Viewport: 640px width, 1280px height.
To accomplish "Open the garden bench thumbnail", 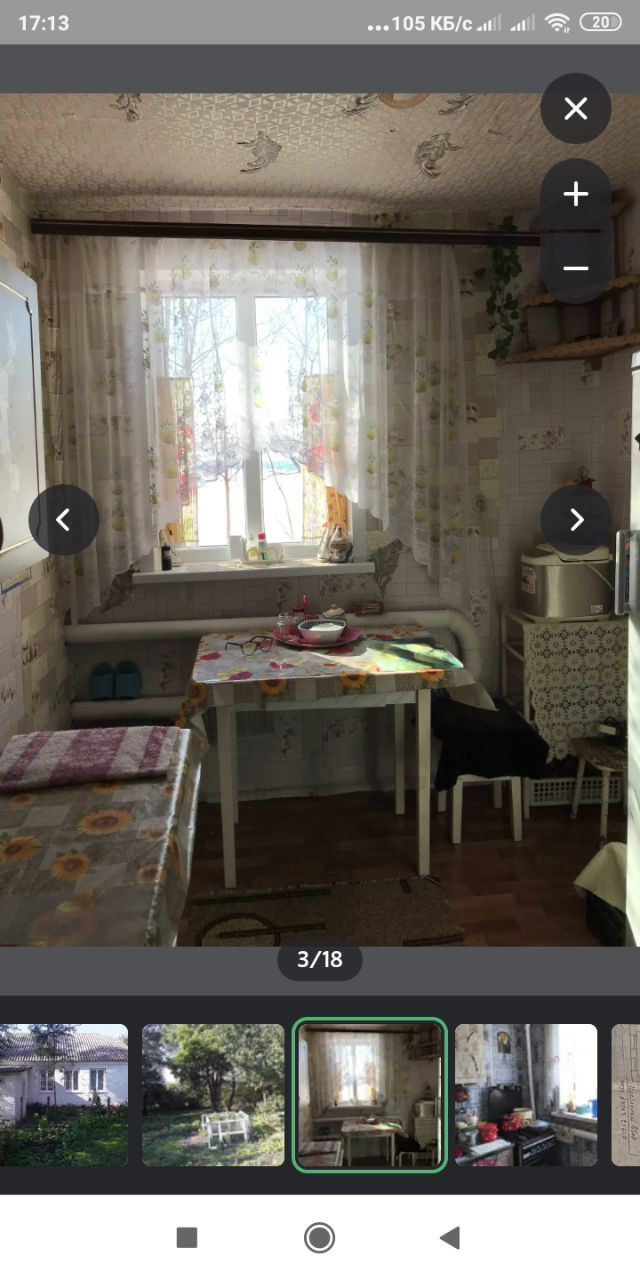I will tap(212, 1094).
